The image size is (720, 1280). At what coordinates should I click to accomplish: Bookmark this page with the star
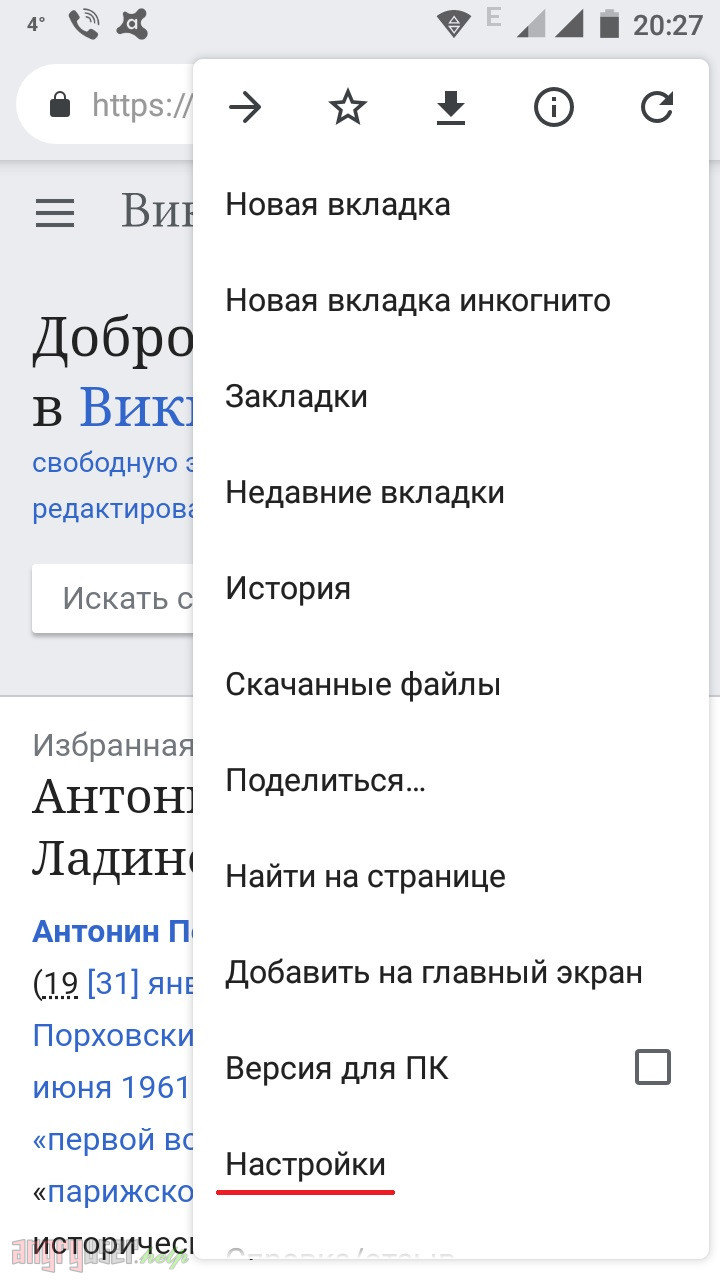pos(348,108)
